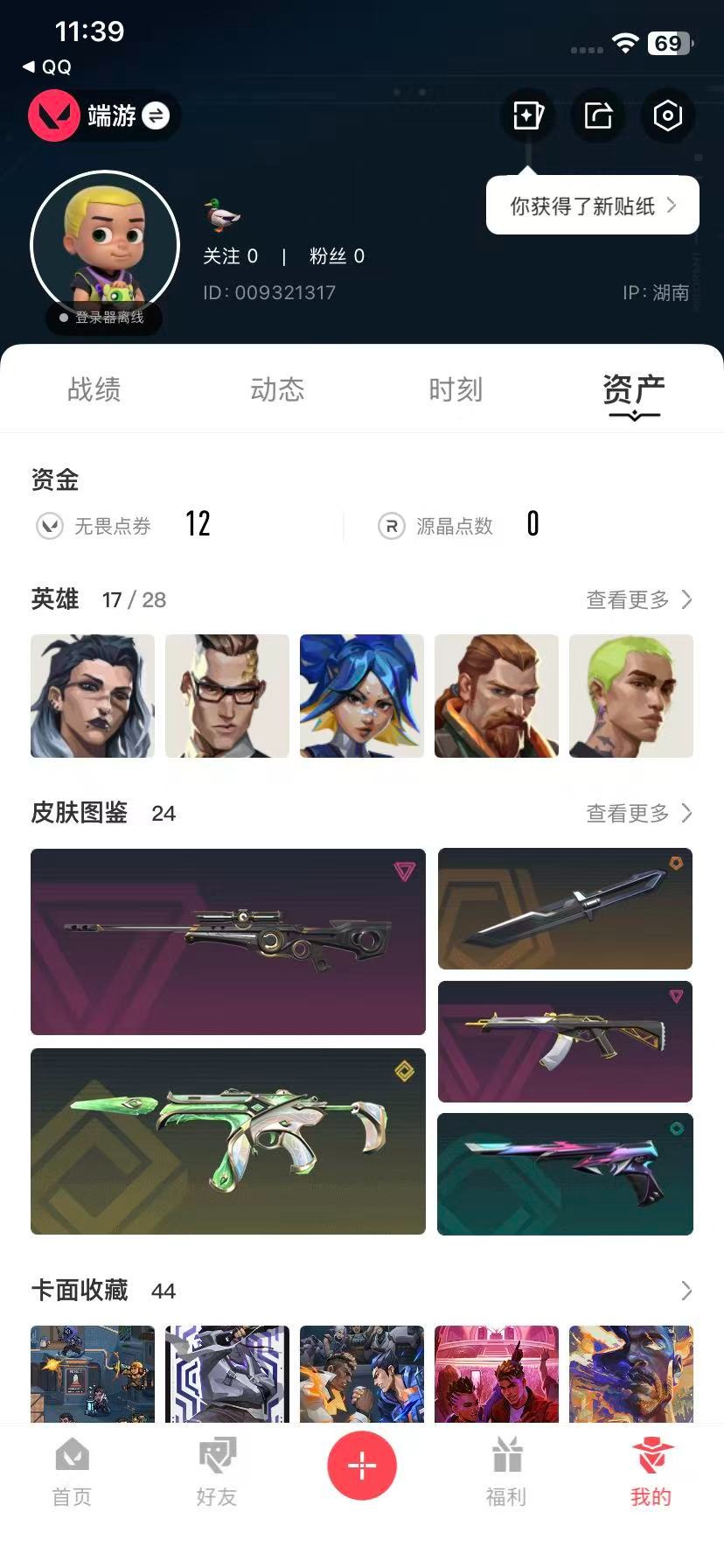Tap 粉丝 0 to view followers

pos(338,256)
